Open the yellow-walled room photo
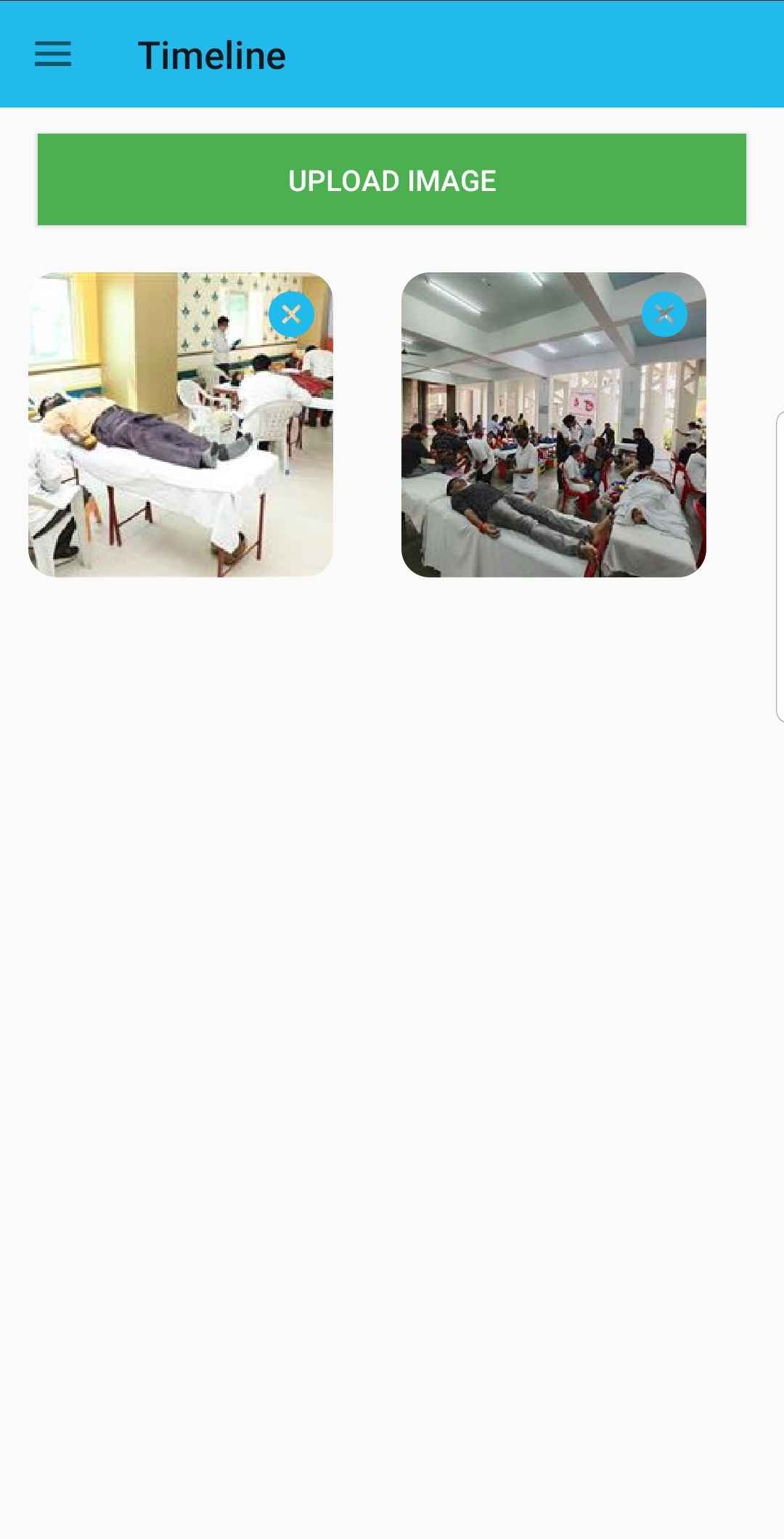Screen dimensions: 784x1539 pyautogui.click(x=167, y=450)
